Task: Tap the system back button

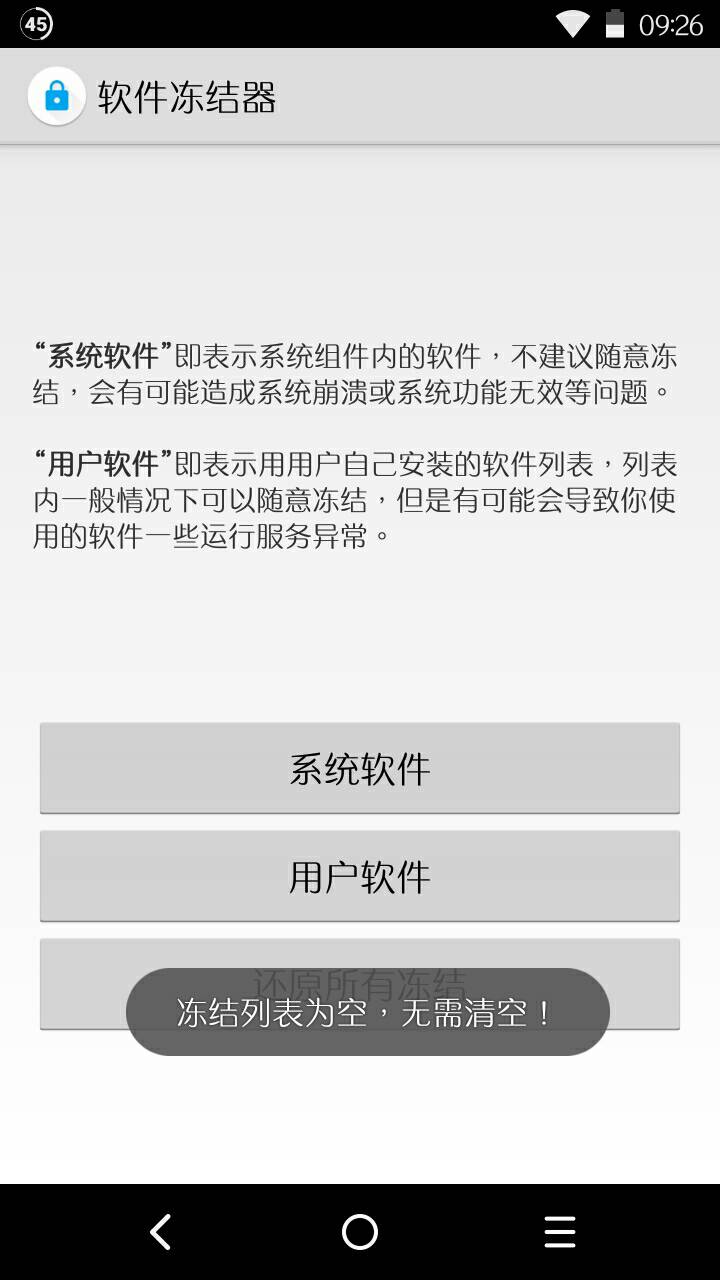Action: [x=160, y=1232]
